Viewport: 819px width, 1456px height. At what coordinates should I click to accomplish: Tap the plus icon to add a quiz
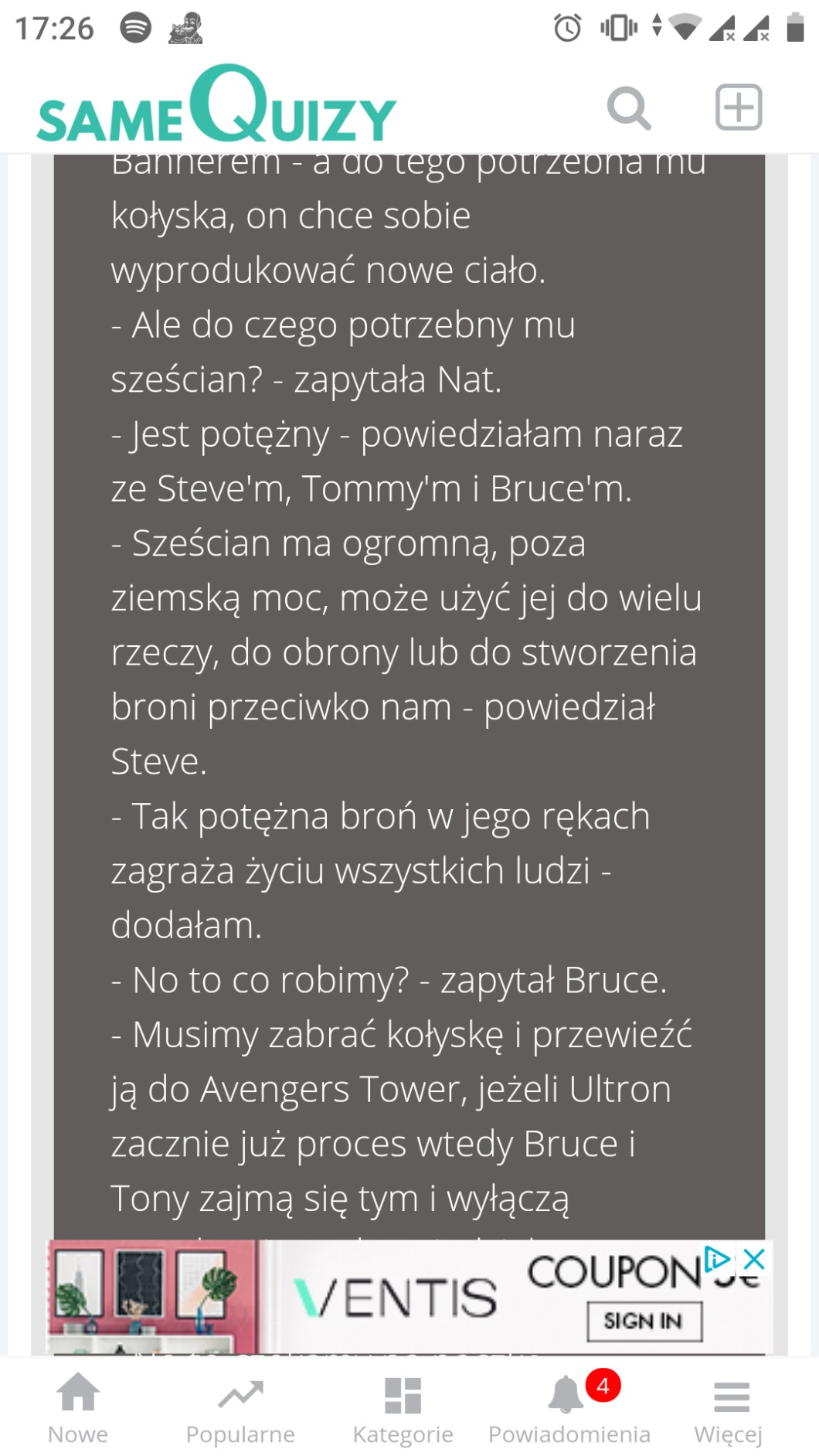[x=739, y=107]
